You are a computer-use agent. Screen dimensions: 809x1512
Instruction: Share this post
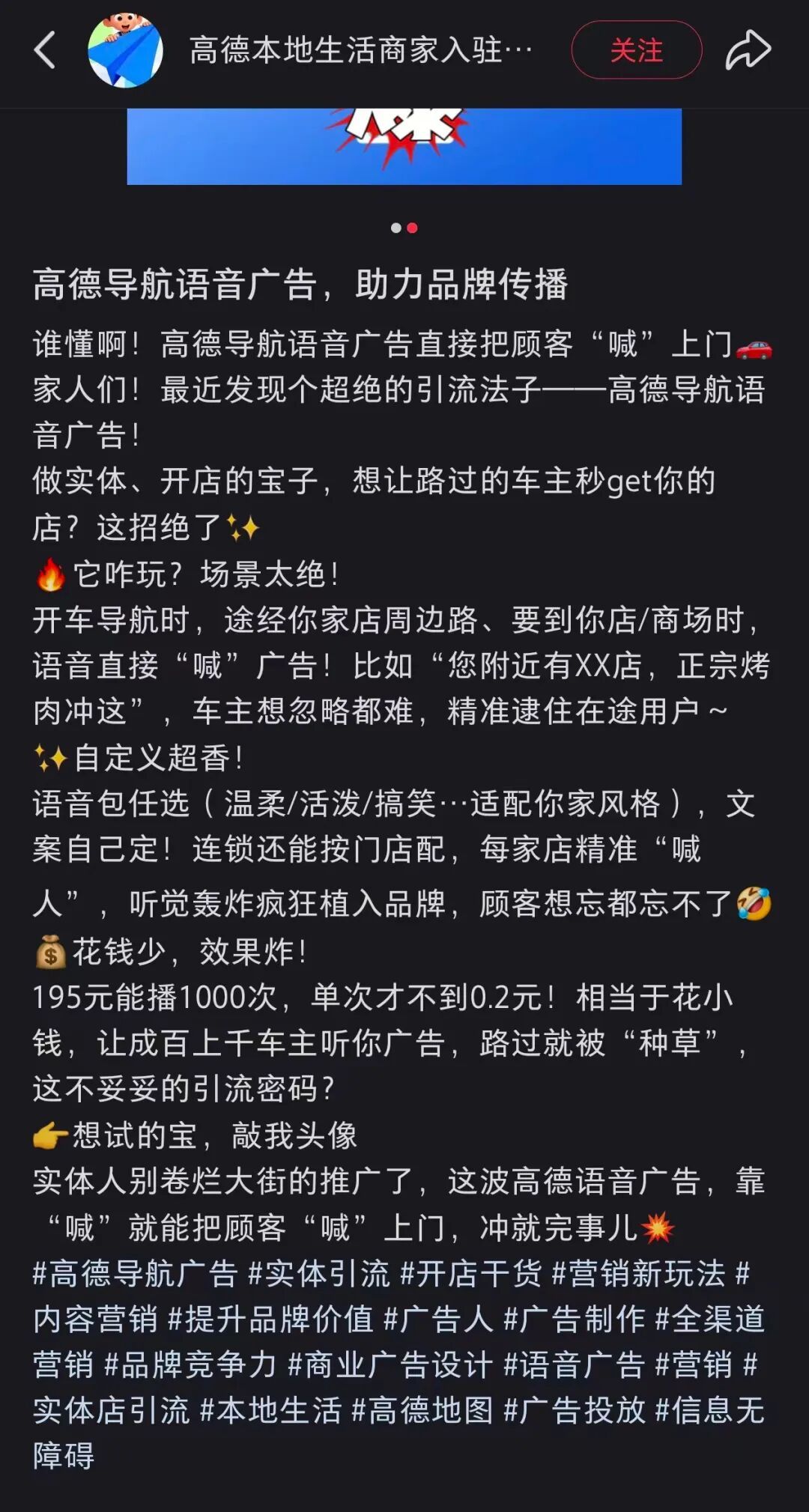(x=748, y=51)
